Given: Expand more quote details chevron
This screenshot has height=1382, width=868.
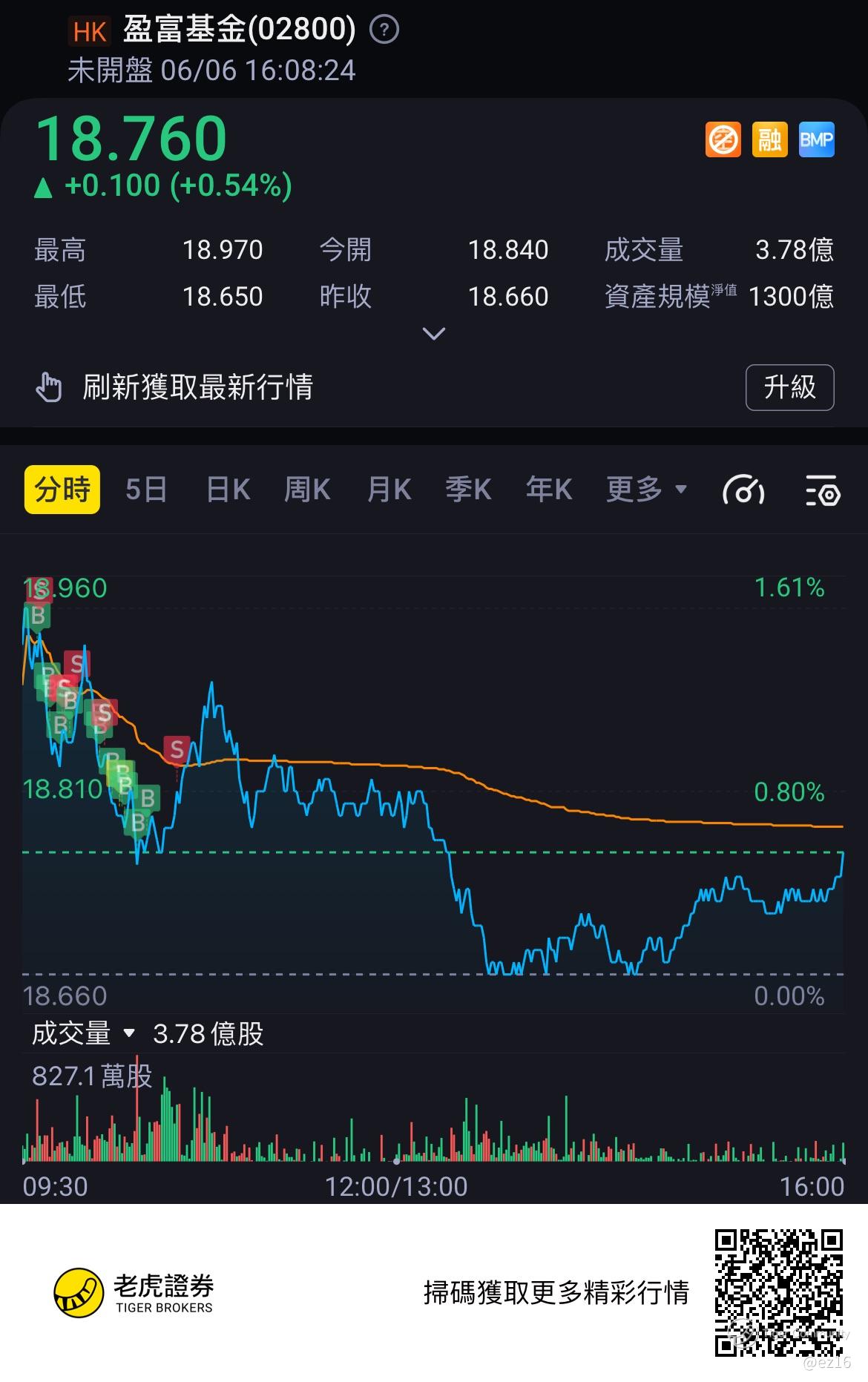Looking at the screenshot, I should (433, 334).
